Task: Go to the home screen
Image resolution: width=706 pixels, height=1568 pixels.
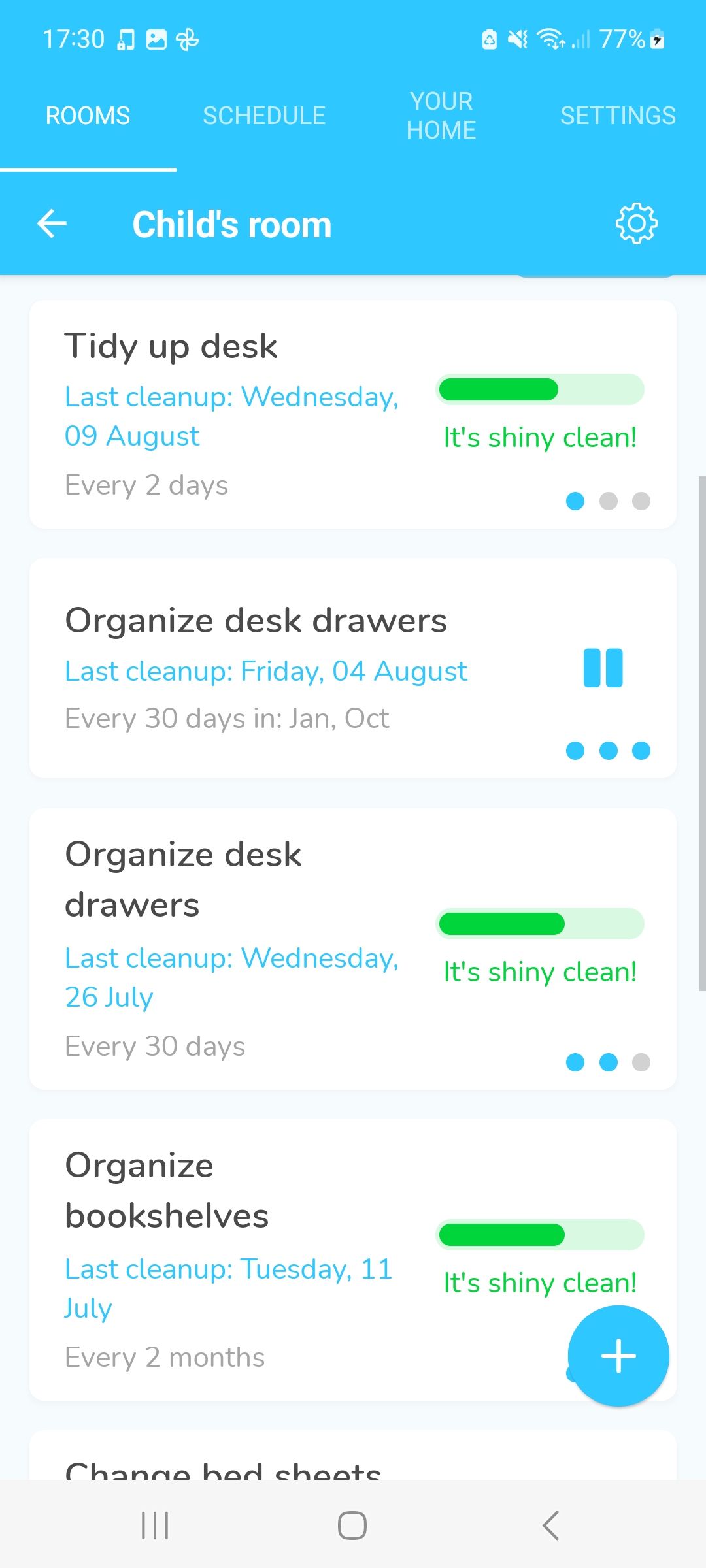Action: (352, 1526)
